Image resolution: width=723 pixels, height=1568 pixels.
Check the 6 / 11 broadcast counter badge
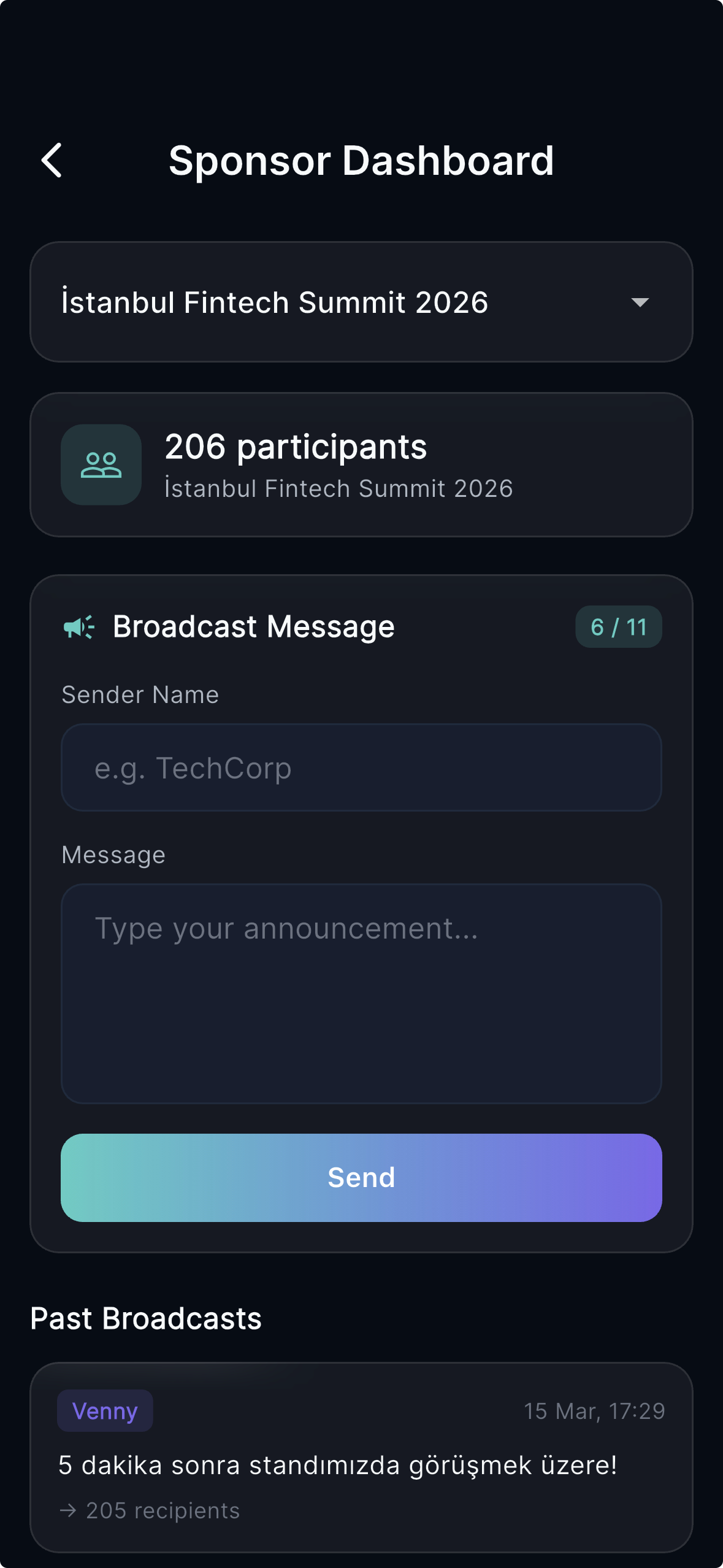coord(619,626)
